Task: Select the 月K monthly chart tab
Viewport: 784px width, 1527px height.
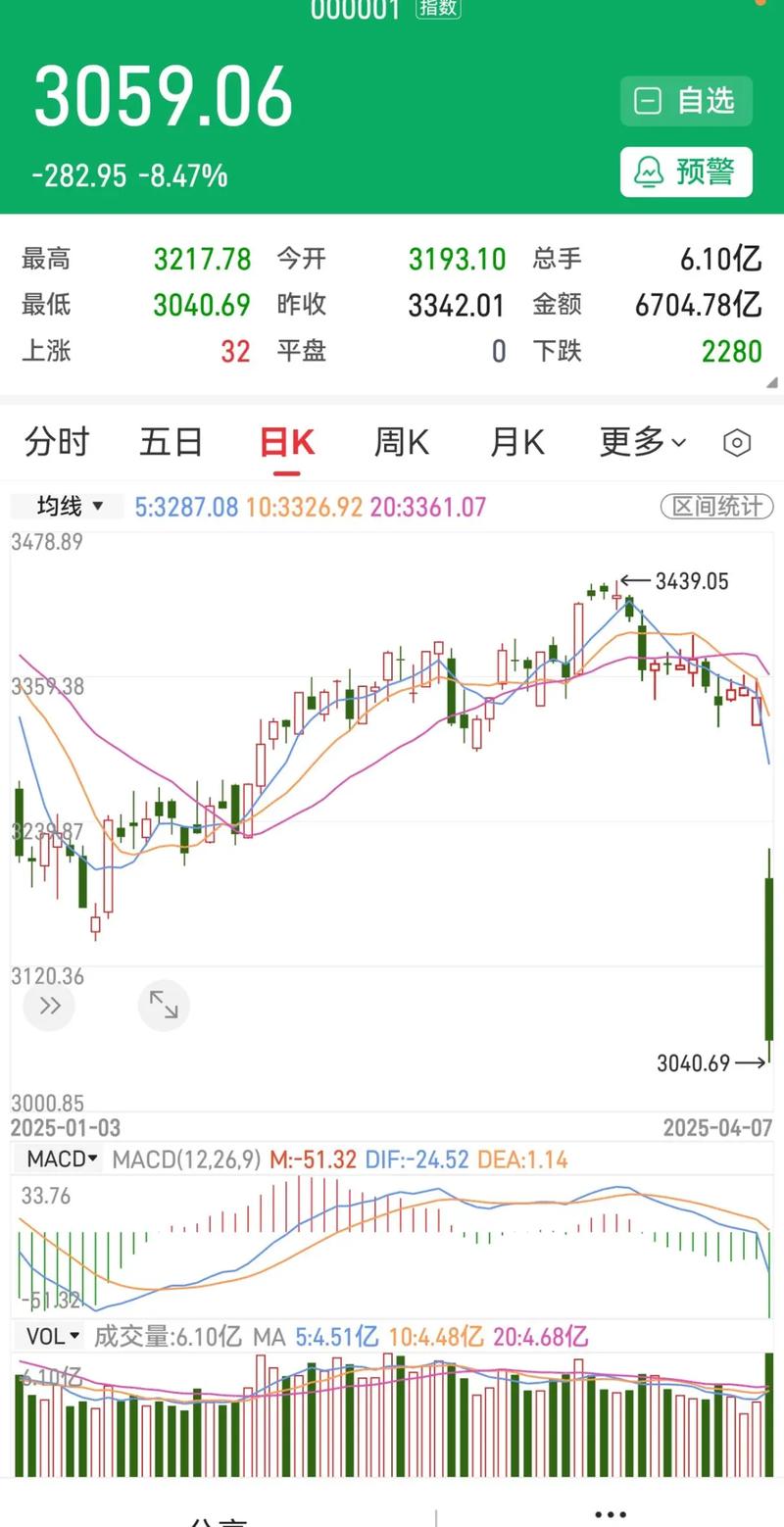Action: tap(515, 442)
